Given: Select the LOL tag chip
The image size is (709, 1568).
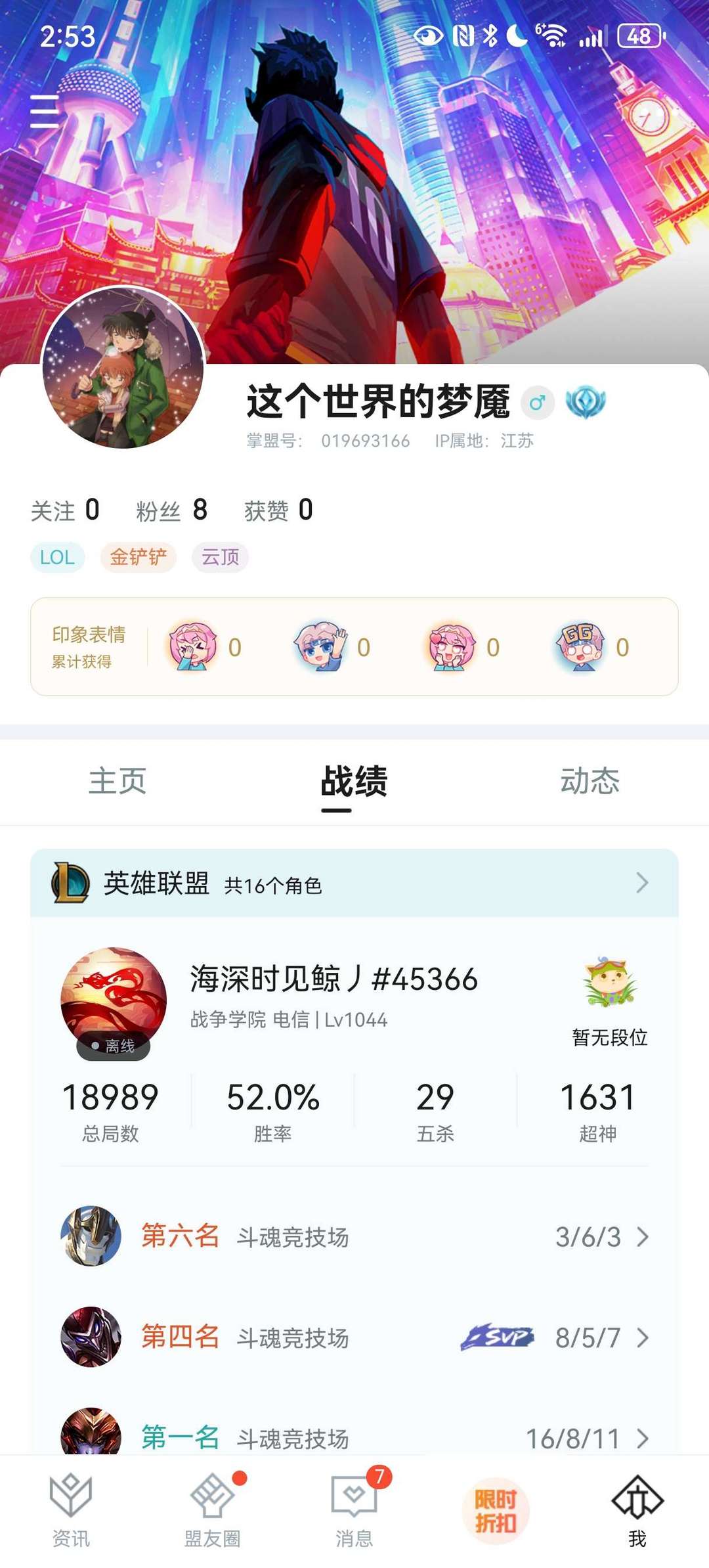Looking at the screenshot, I should pyautogui.click(x=57, y=558).
